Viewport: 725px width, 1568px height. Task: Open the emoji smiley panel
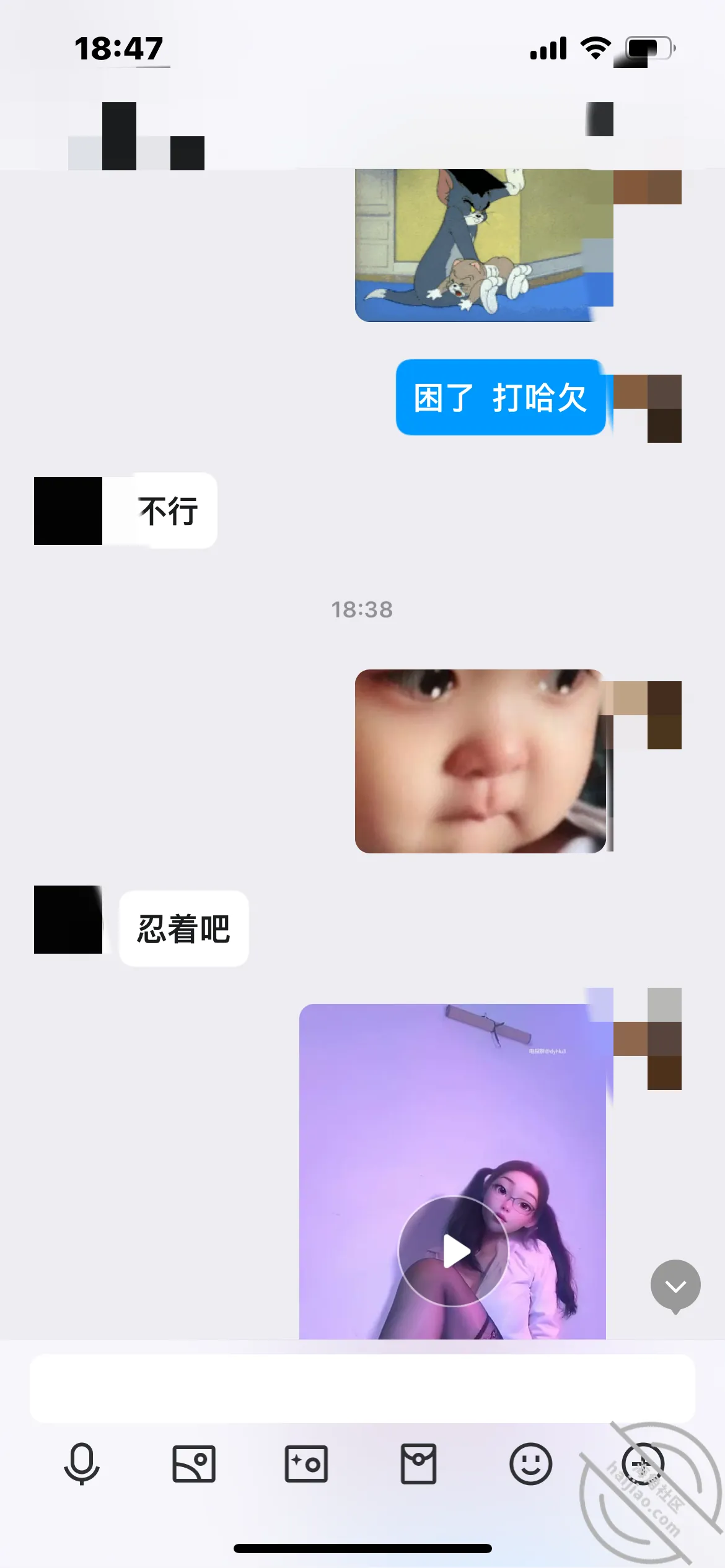(530, 1464)
